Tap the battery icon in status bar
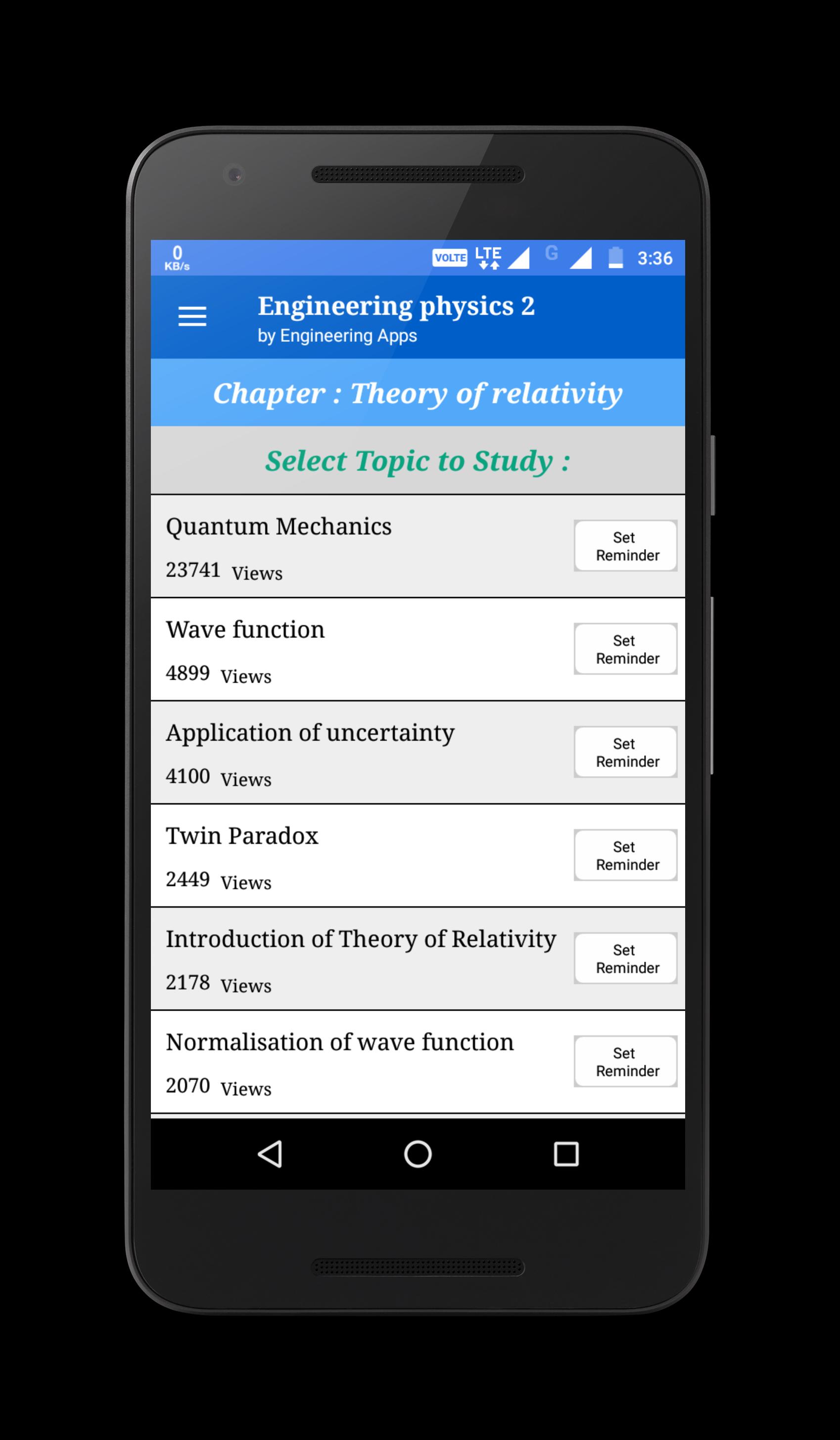 point(616,258)
